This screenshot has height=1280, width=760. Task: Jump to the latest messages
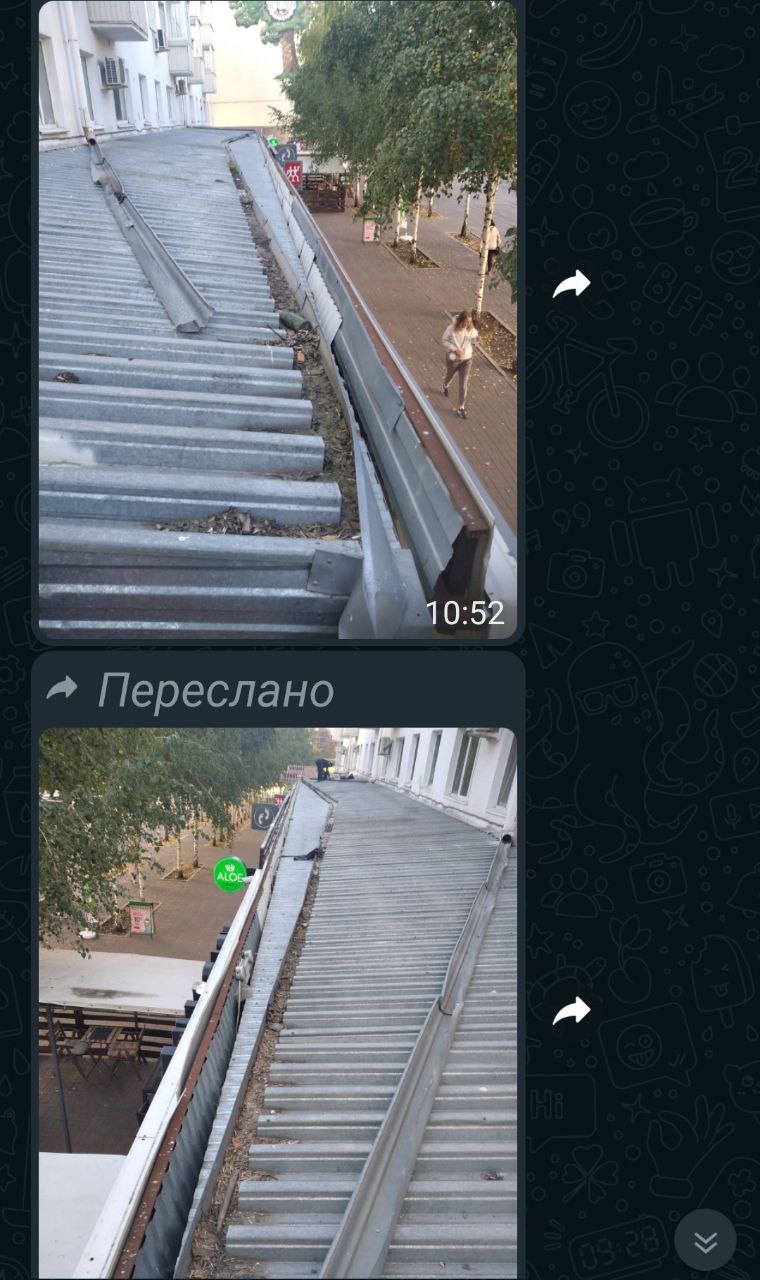point(705,1241)
